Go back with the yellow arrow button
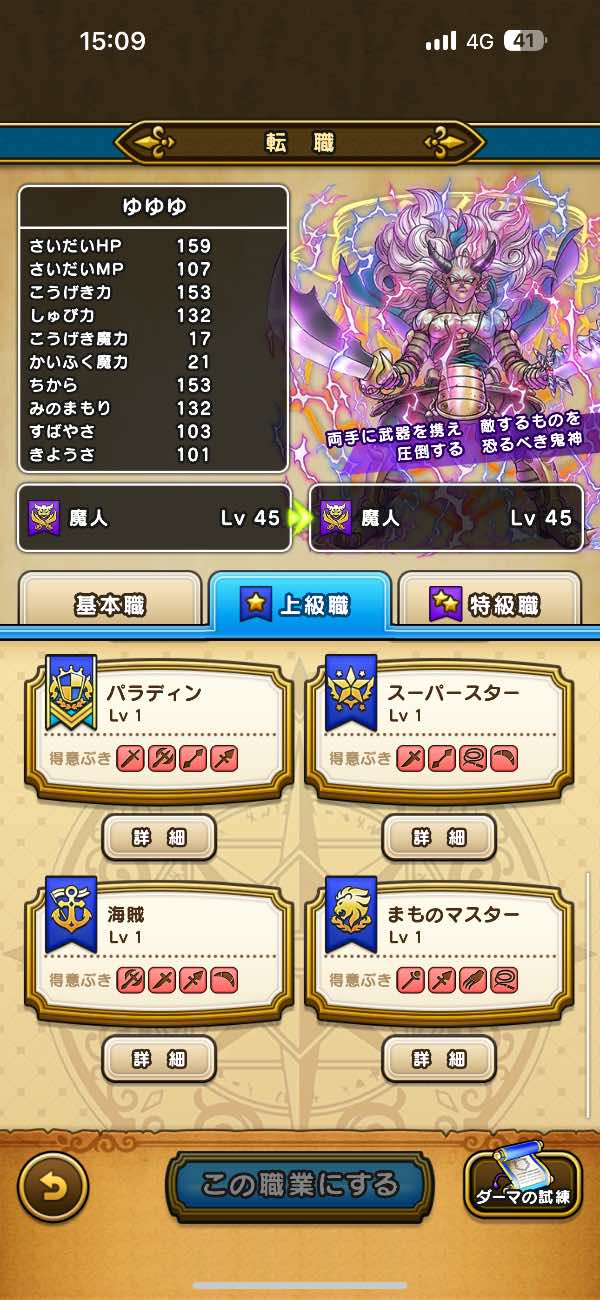Image resolution: width=600 pixels, height=1300 pixels. coord(53,1187)
